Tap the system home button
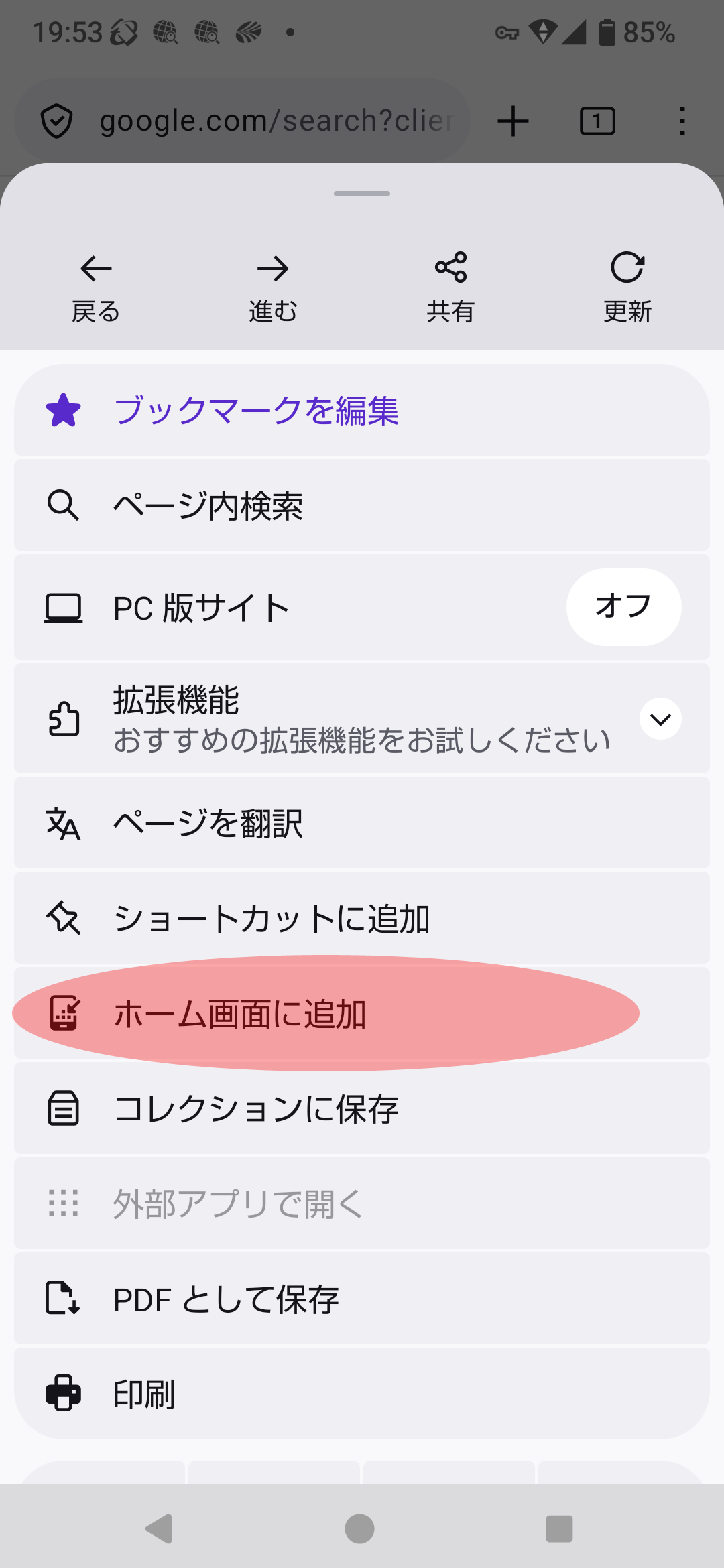This screenshot has width=724, height=1568. point(360,1529)
